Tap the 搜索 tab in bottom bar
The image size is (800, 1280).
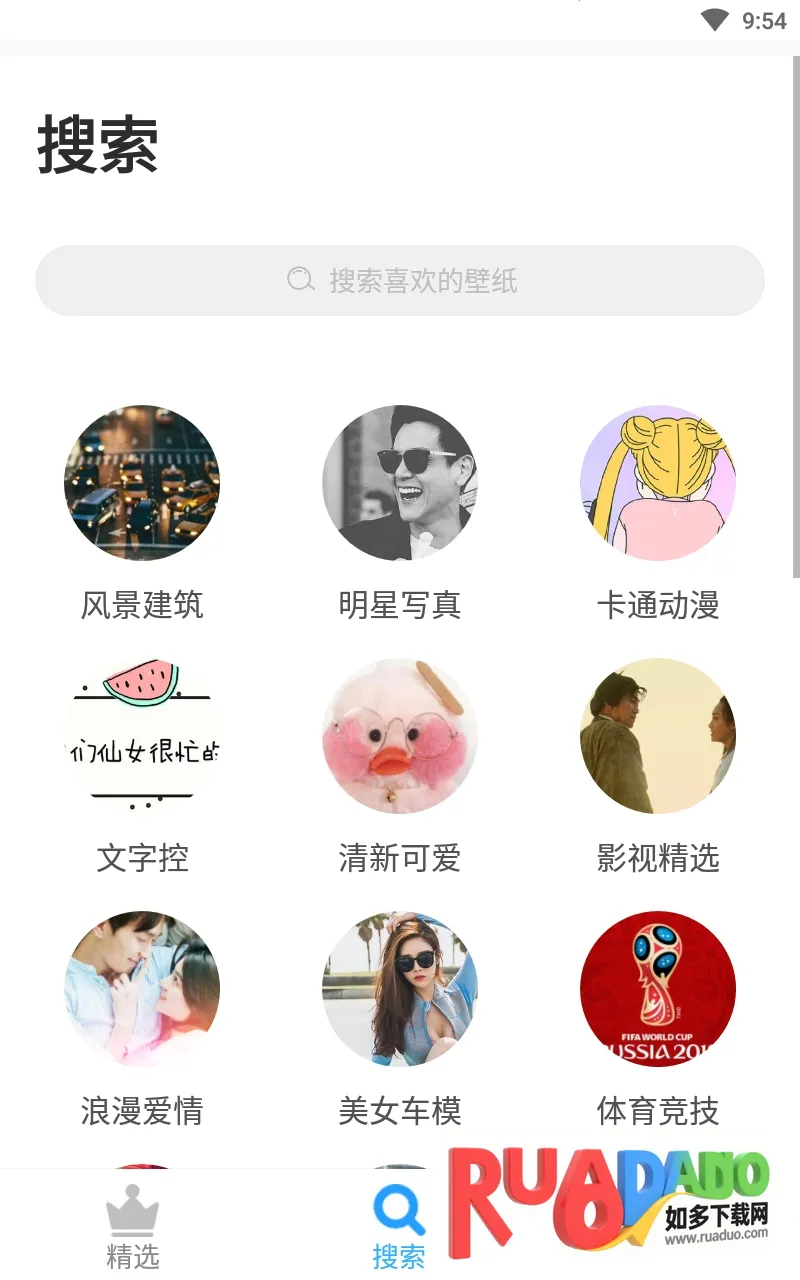coord(399,1227)
